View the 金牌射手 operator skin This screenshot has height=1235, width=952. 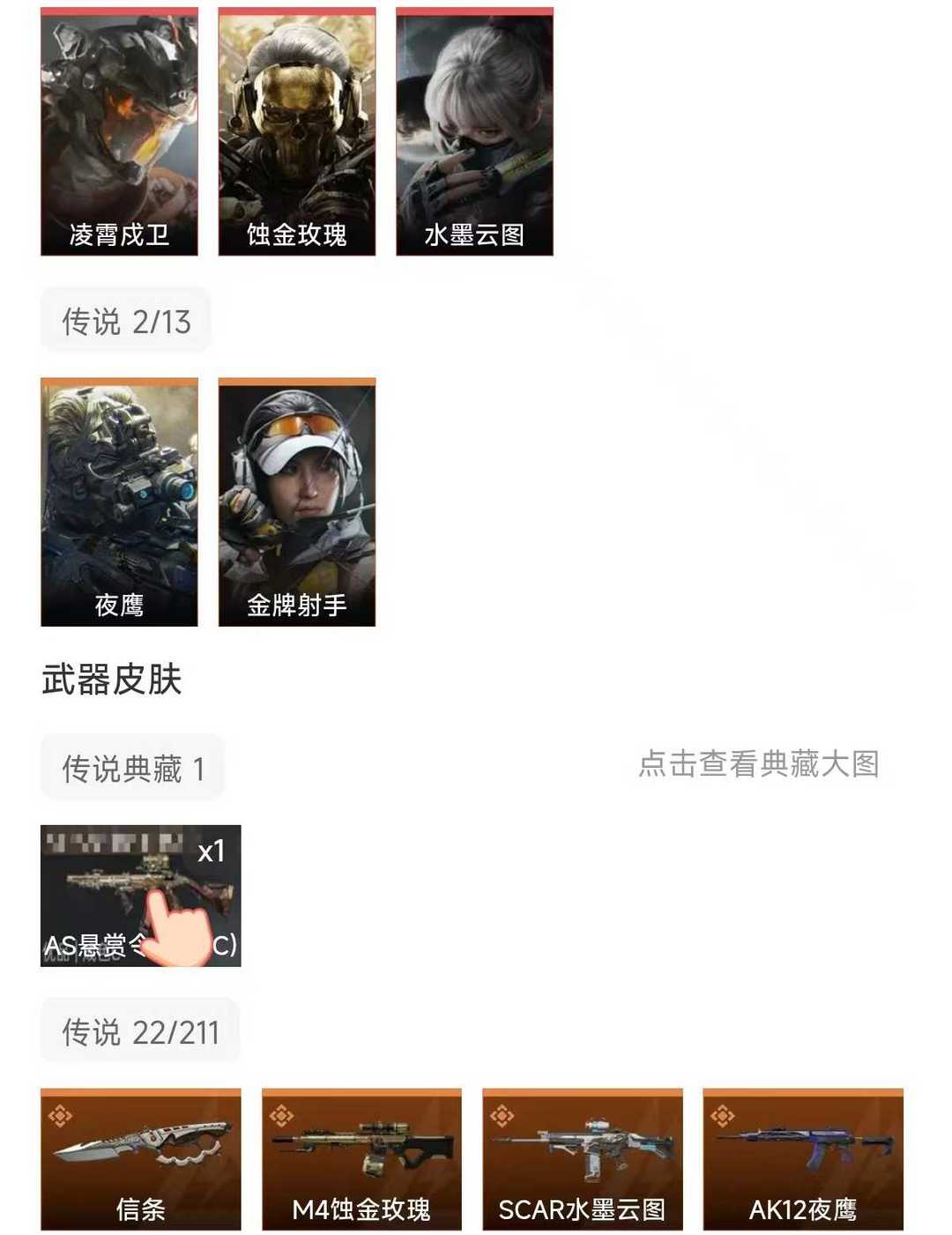point(297,502)
